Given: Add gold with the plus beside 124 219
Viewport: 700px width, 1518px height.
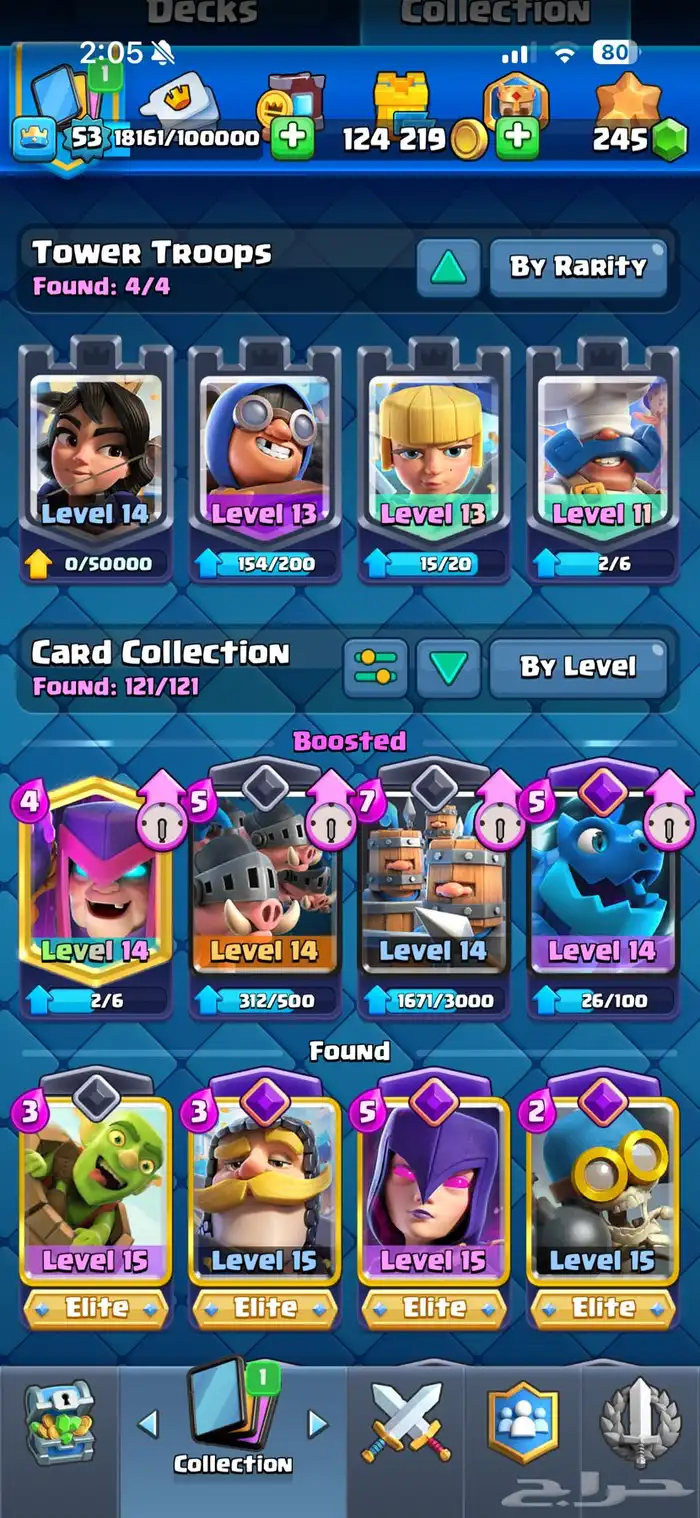Looking at the screenshot, I should (516, 137).
